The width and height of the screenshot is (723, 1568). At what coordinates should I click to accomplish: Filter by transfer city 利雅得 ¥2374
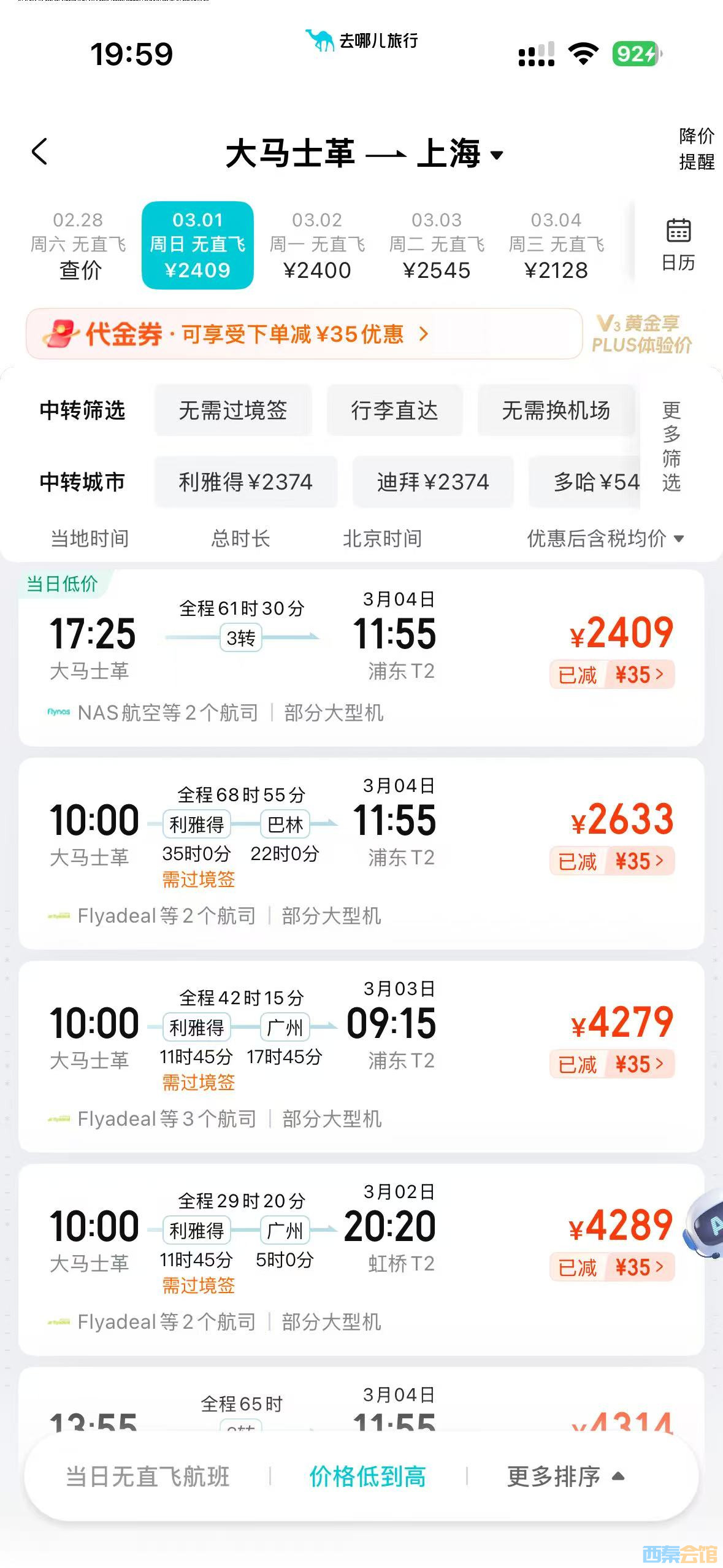[x=245, y=482]
